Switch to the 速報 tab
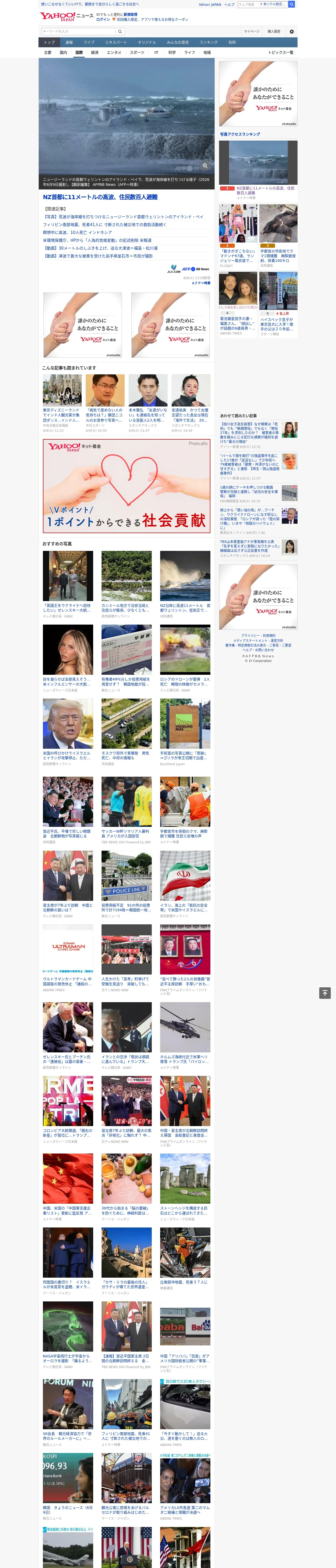336x1568 pixels. click(x=69, y=43)
